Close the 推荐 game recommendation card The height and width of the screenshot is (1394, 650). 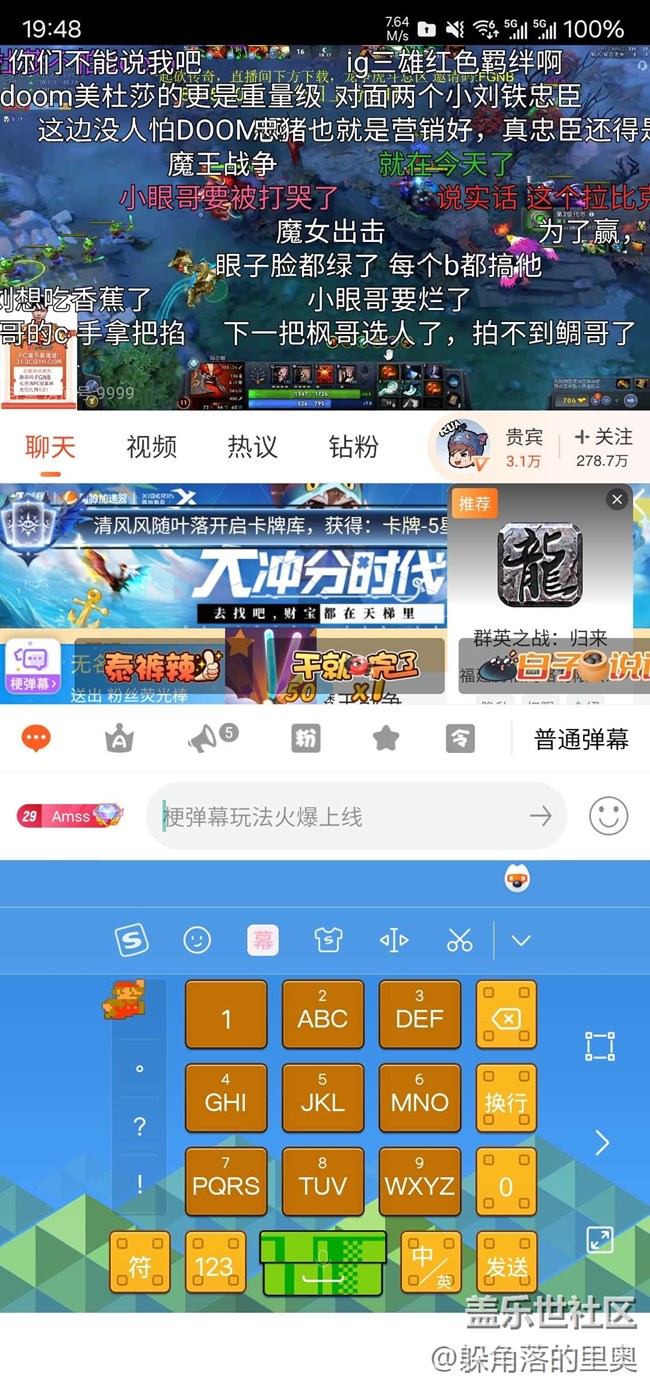617,499
